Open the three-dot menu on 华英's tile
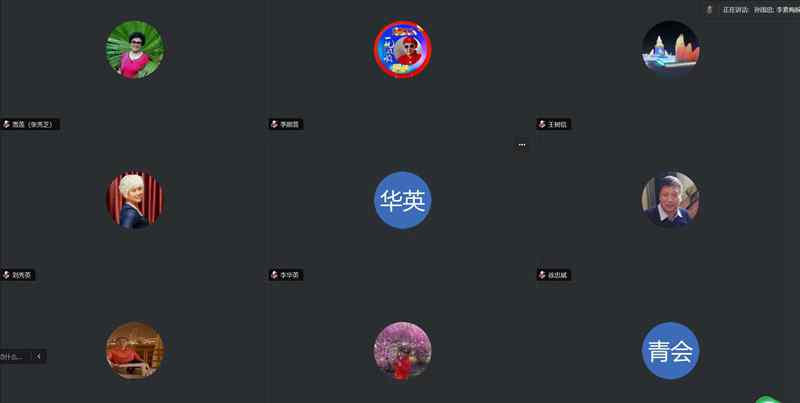Viewport: 800px width, 403px height. point(521,145)
